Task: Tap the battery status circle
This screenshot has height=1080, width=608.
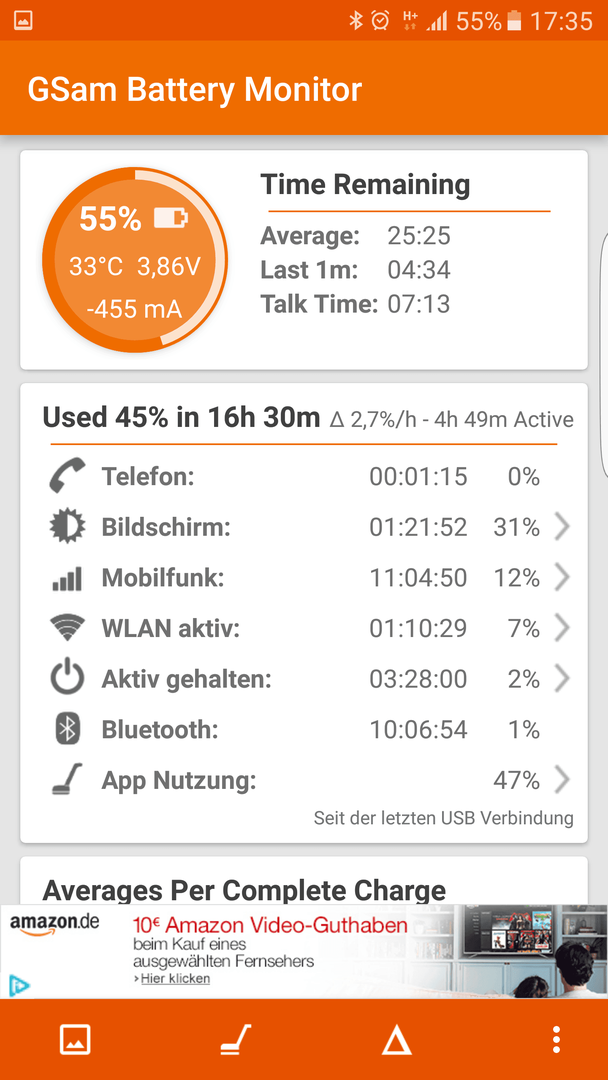Action: pos(134,260)
